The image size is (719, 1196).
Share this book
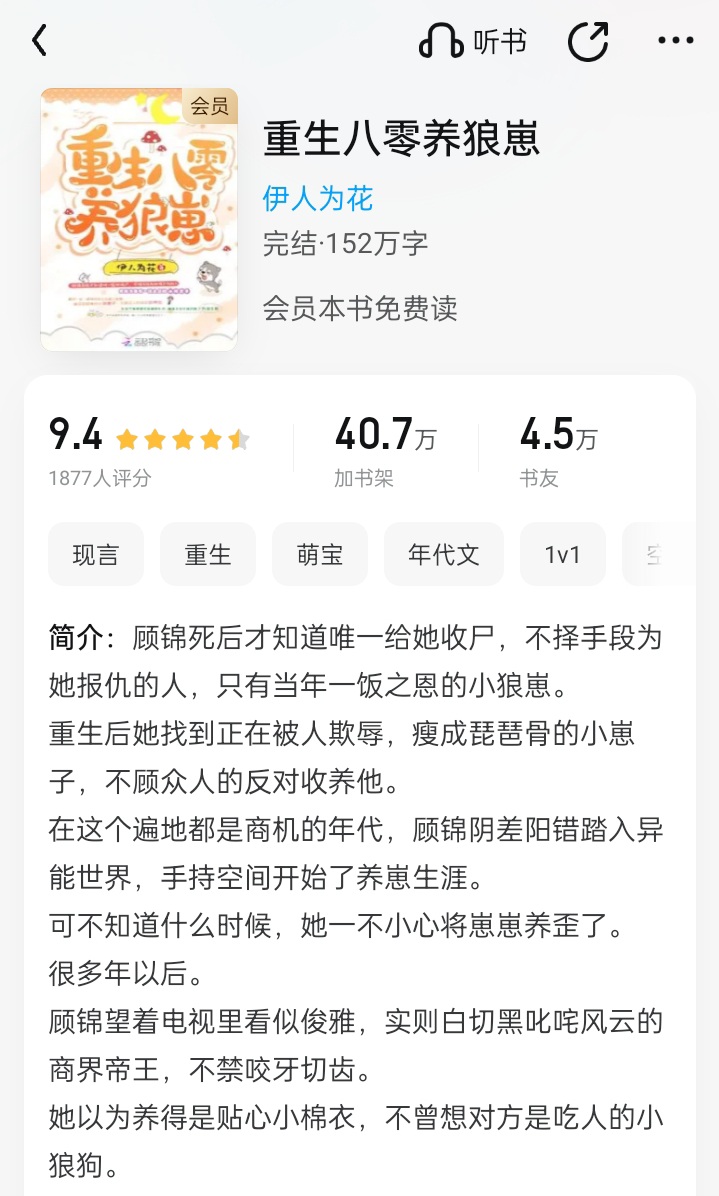589,41
